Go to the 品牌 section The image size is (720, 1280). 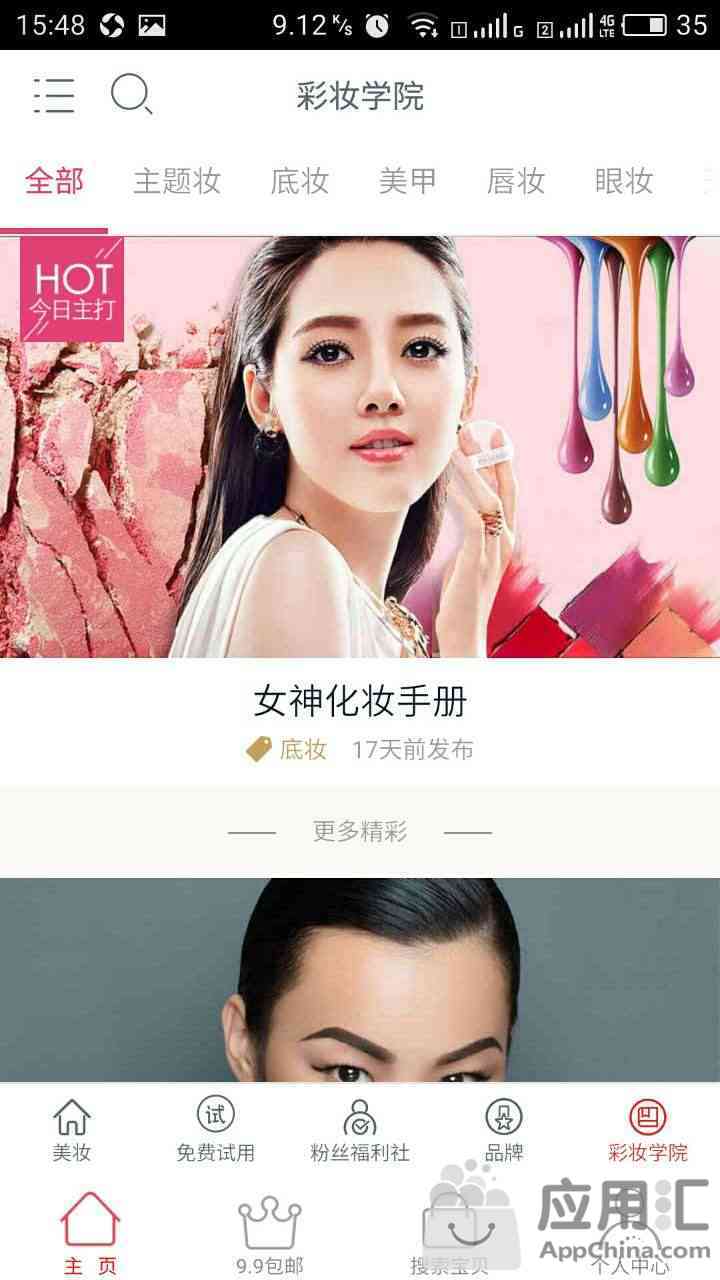pyautogui.click(x=504, y=1130)
